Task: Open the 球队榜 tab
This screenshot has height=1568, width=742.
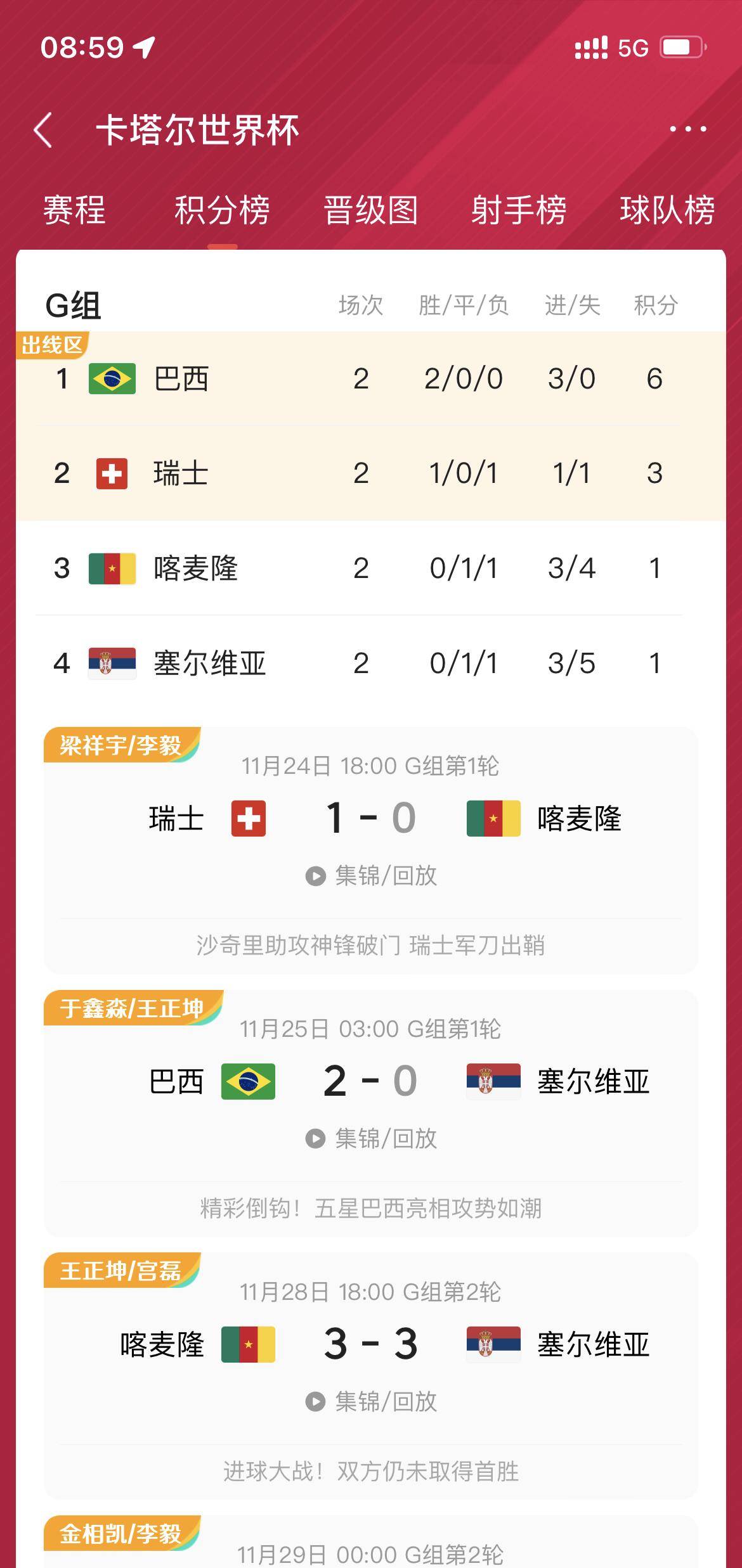Action: [x=667, y=210]
